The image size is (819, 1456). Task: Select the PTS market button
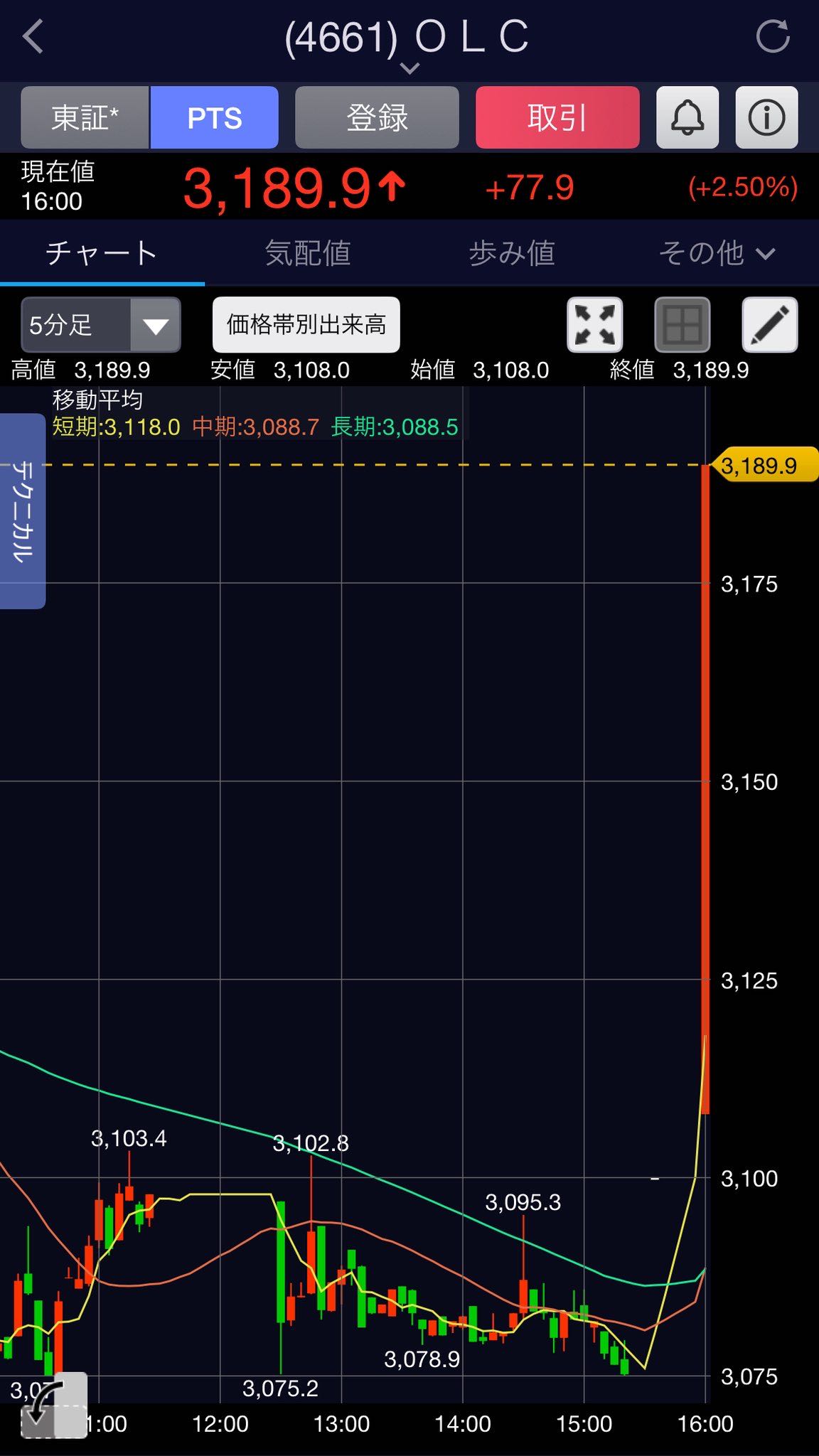214,117
